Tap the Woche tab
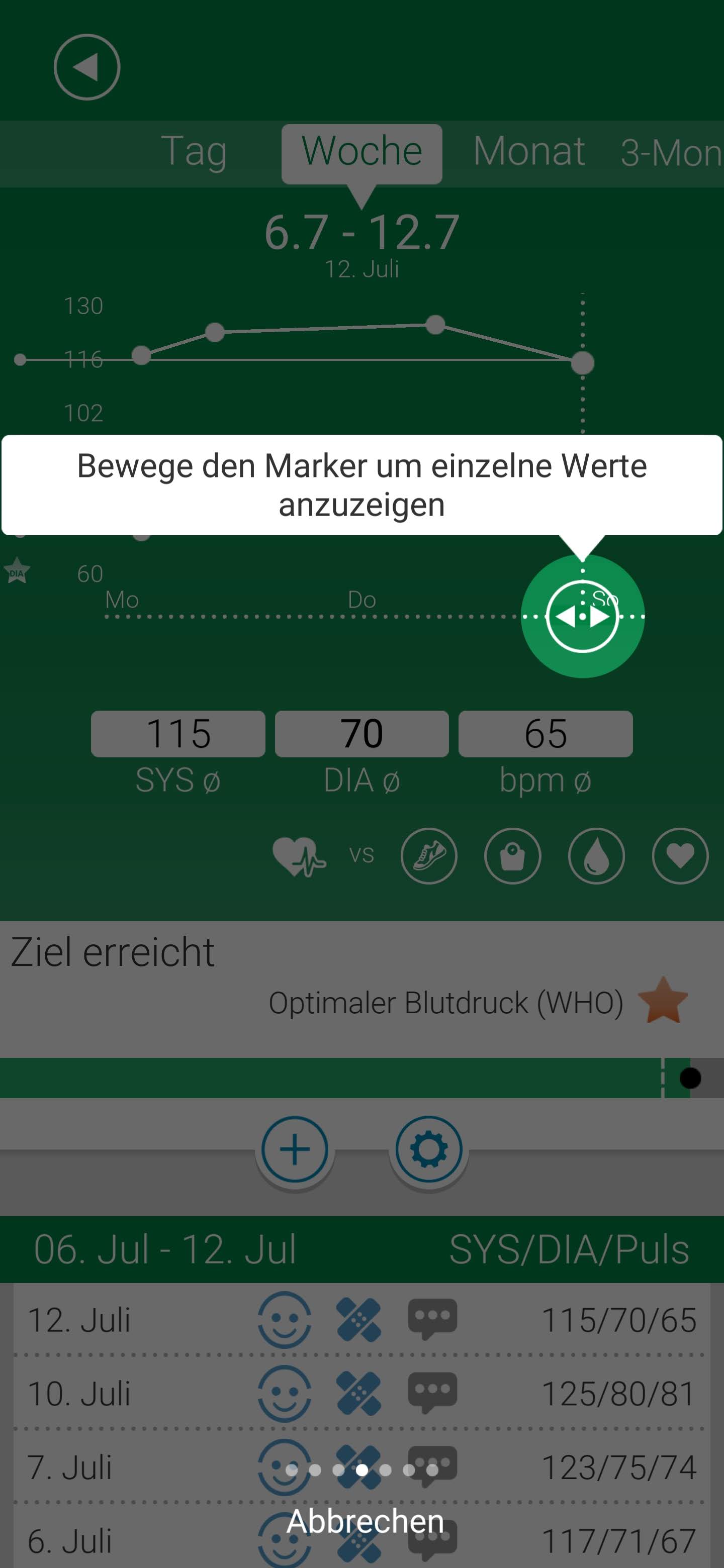 (x=361, y=152)
